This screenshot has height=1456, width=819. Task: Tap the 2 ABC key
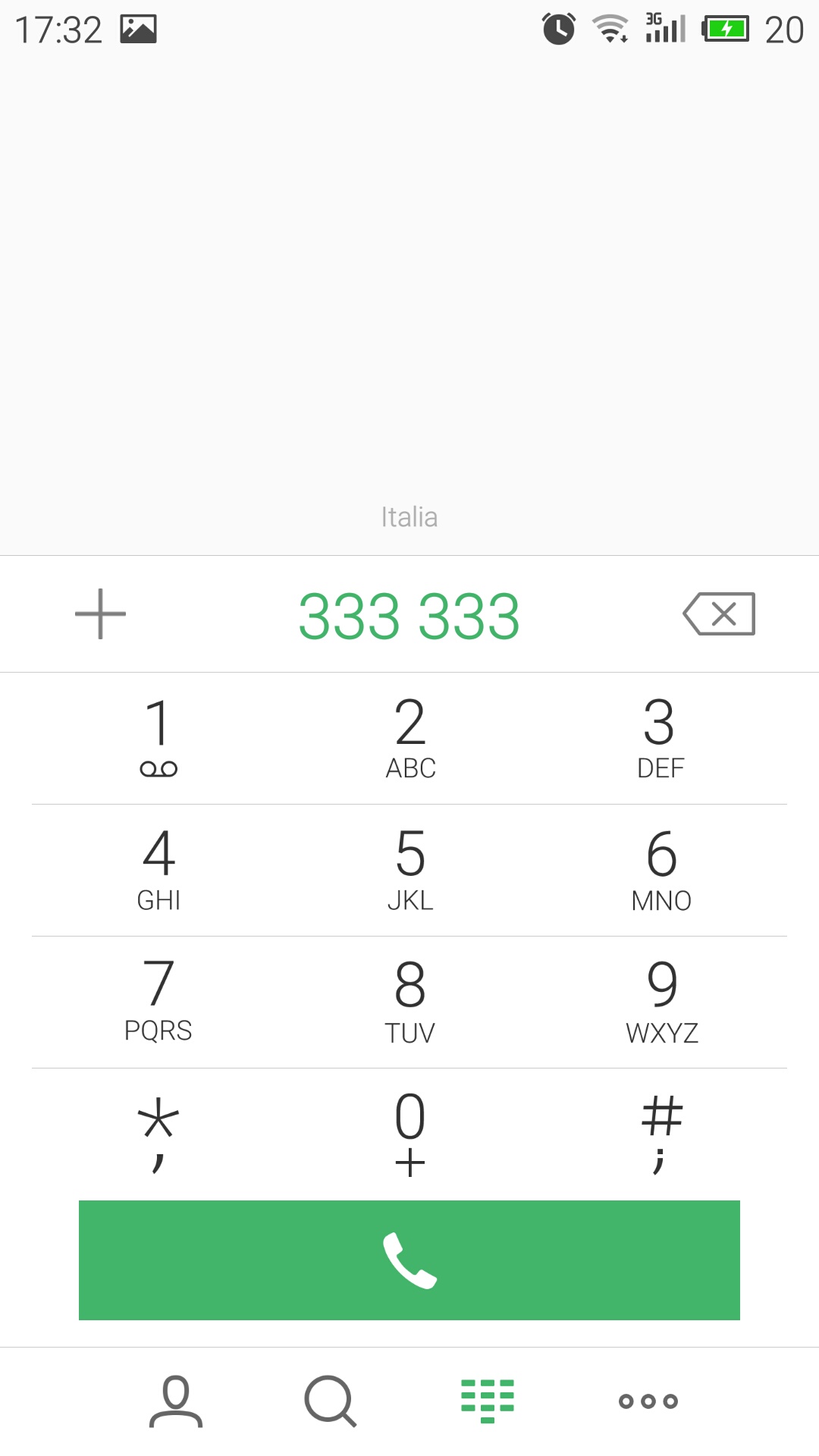pos(410,738)
